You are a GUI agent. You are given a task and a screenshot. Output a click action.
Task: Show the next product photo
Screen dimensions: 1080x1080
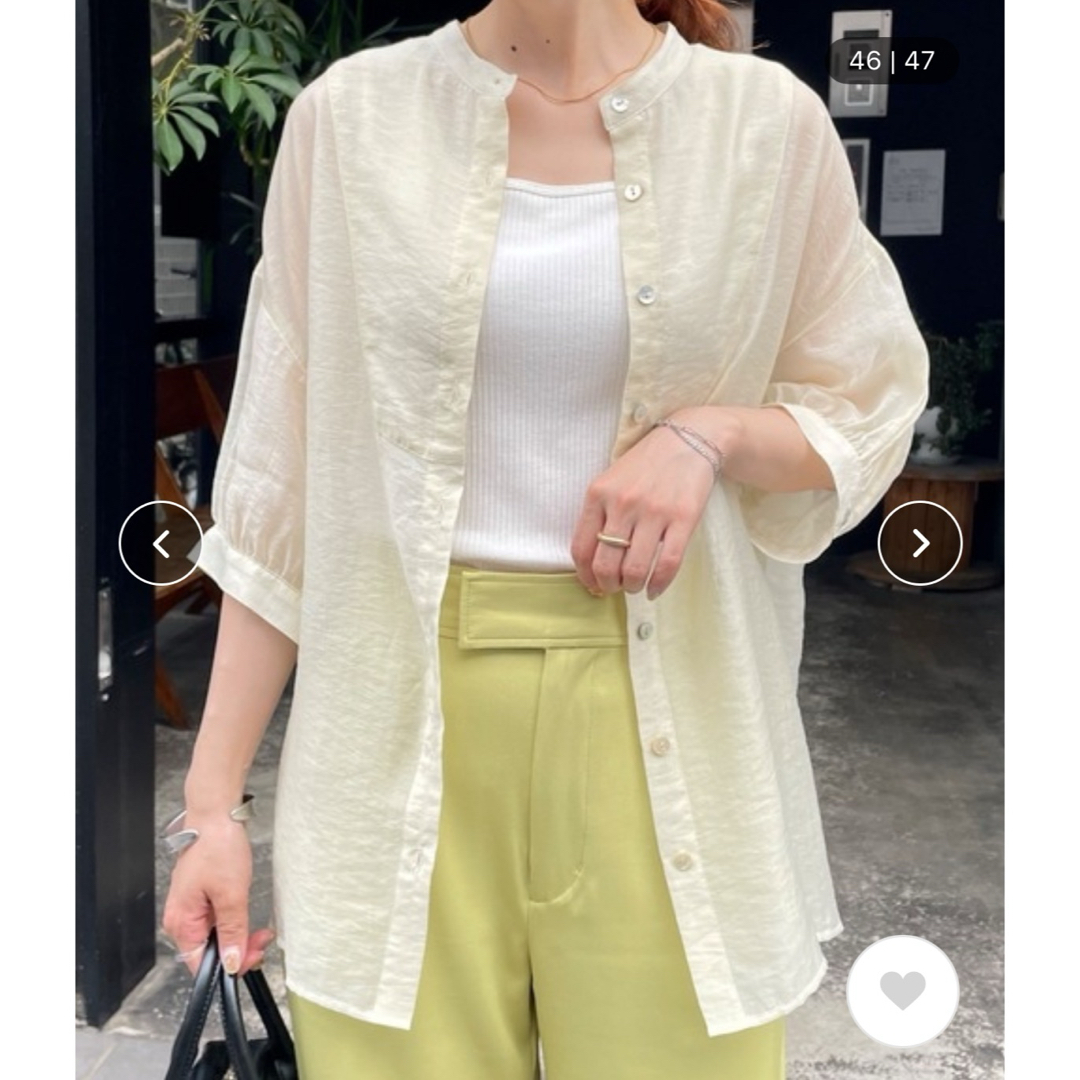920,543
